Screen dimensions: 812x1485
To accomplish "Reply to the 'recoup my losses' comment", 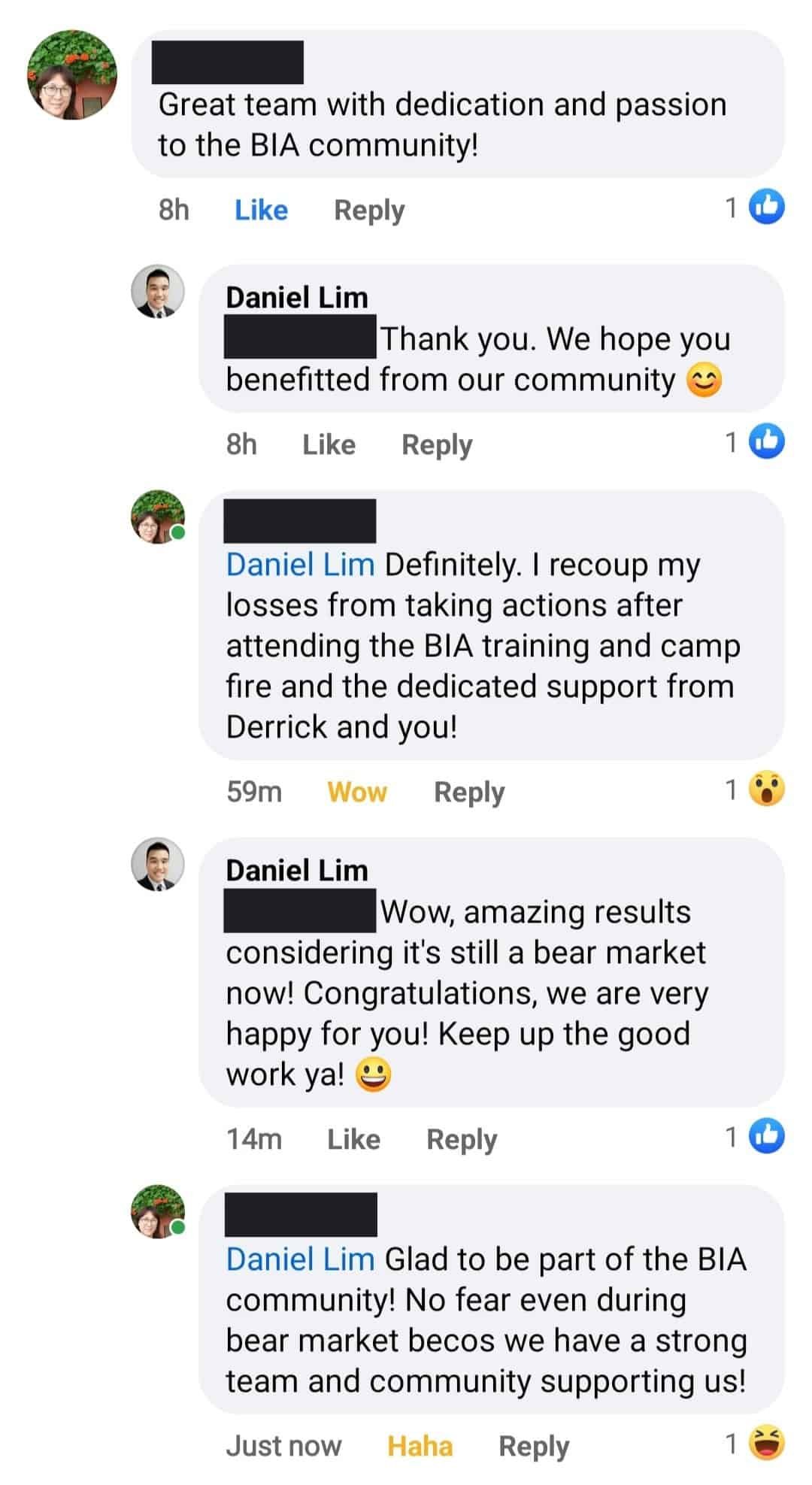I will click(x=469, y=792).
